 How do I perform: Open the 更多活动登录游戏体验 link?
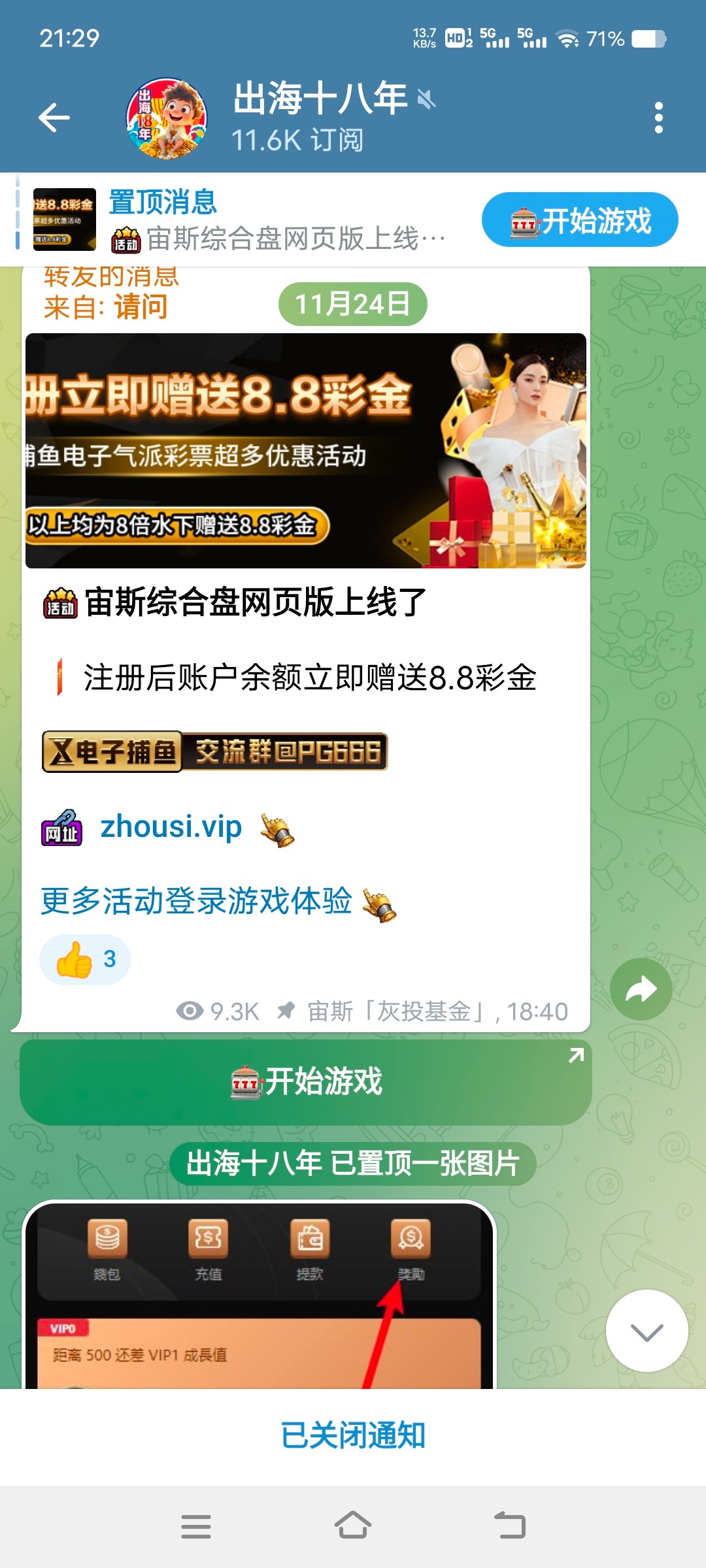196,902
